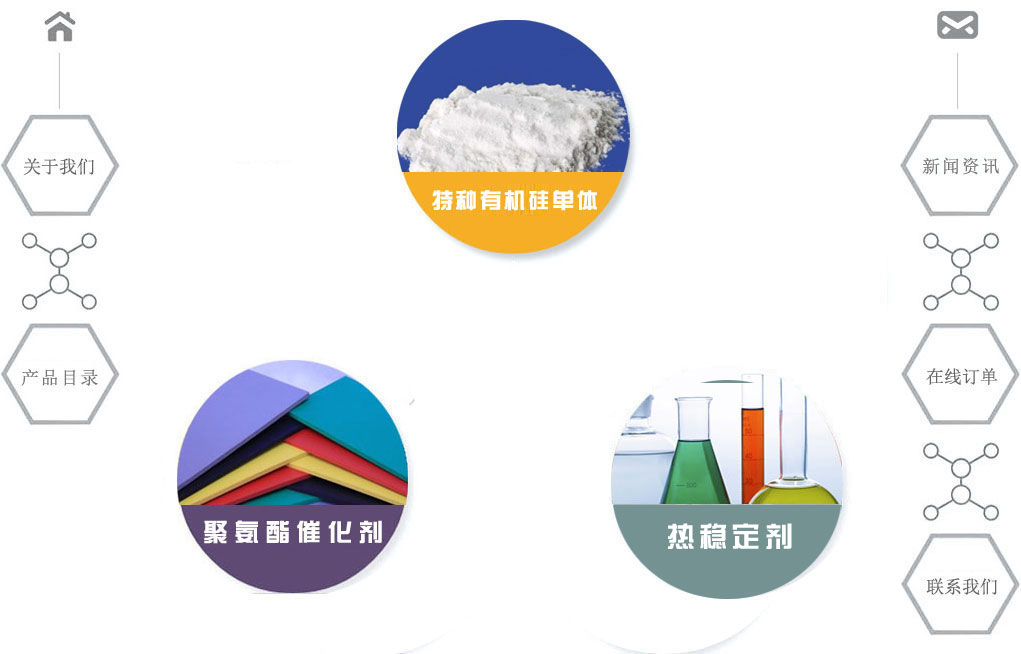This screenshot has height=654, width=1021.
Task: Tap the home icon
Action: pyautogui.click(x=60, y=27)
